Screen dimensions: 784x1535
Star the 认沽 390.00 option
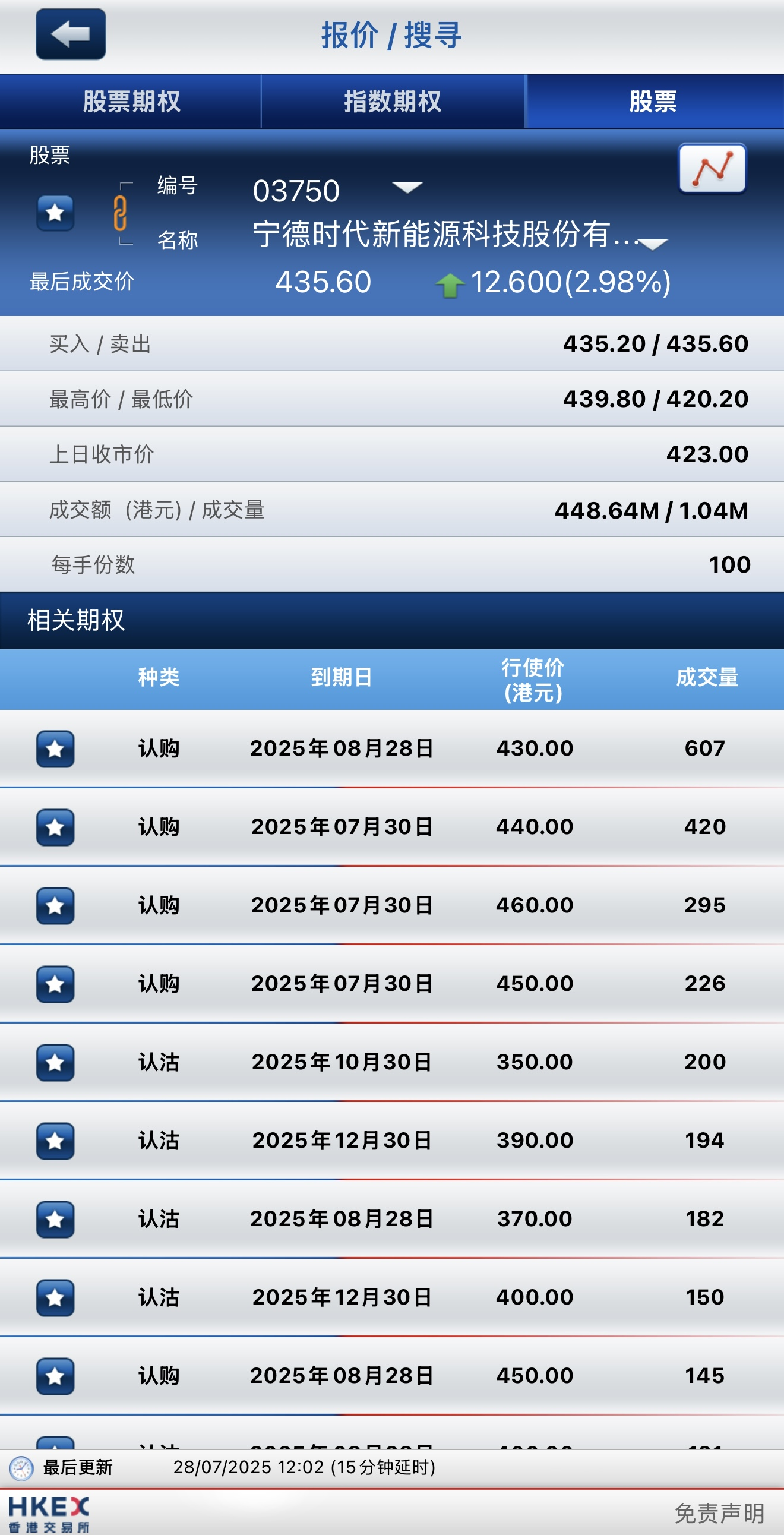pos(55,1140)
